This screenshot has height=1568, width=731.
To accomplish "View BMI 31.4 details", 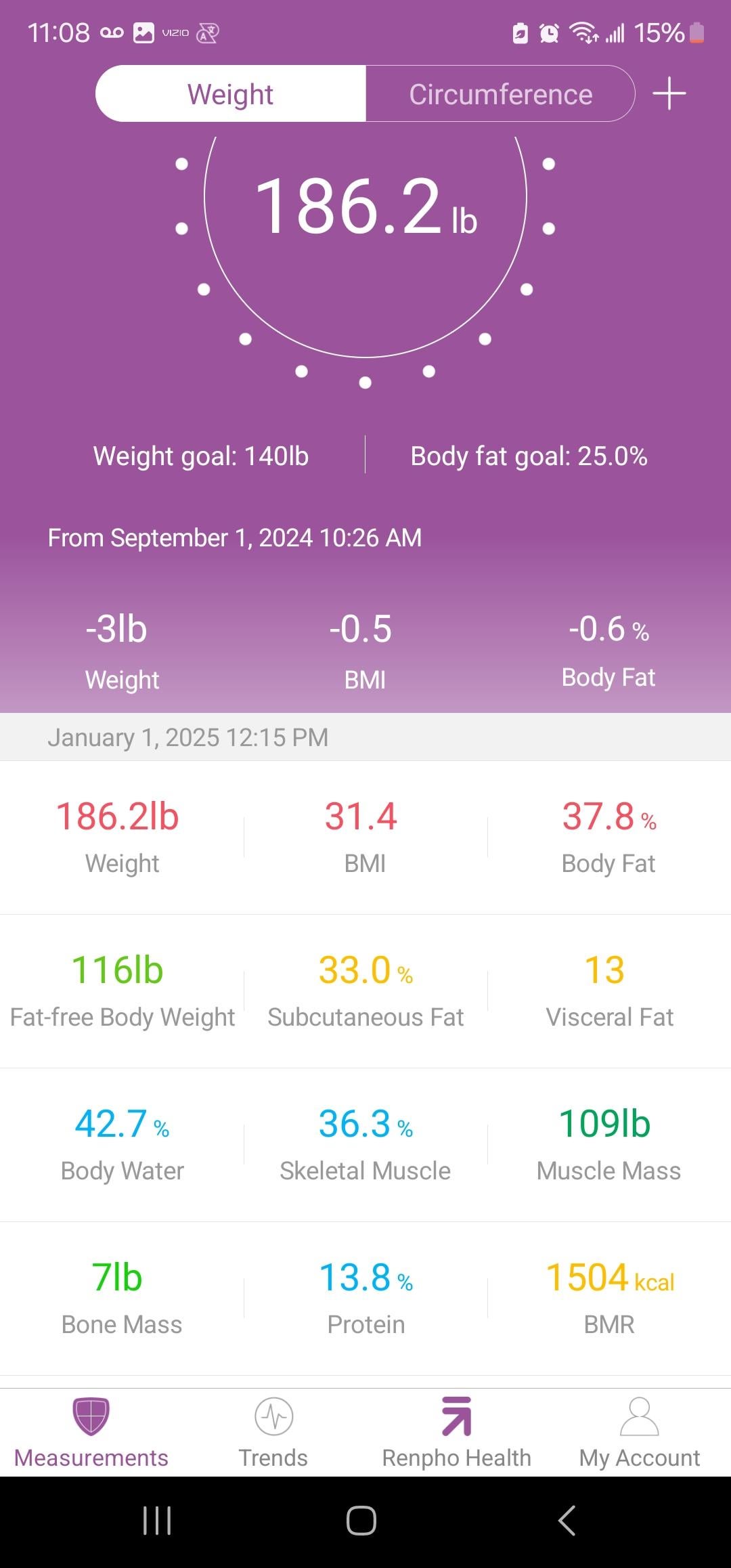I will click(x=365, y=837).
